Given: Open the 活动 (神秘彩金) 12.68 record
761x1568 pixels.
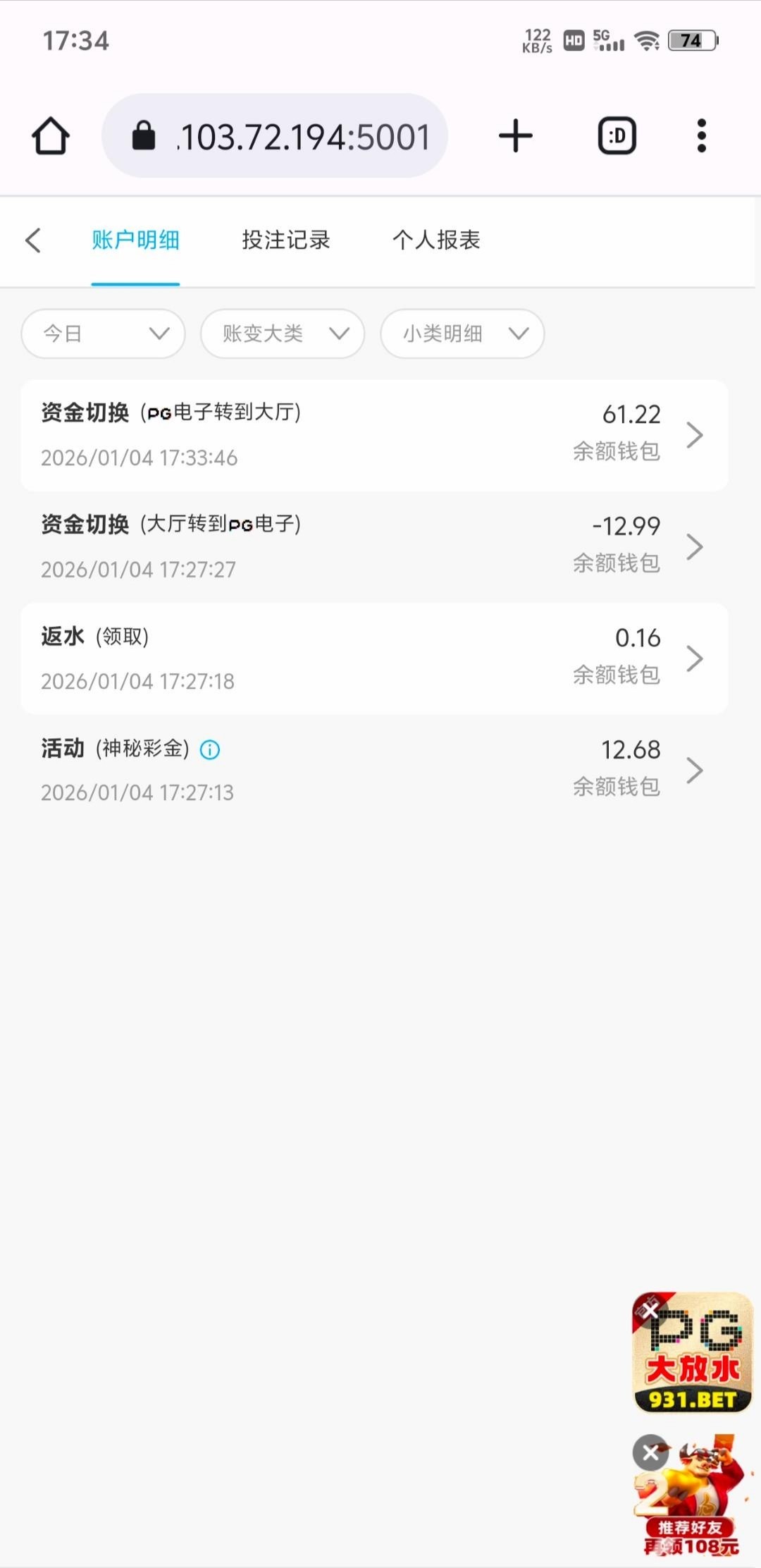Looking at the screenshot, I should click(x=374, y=770).
